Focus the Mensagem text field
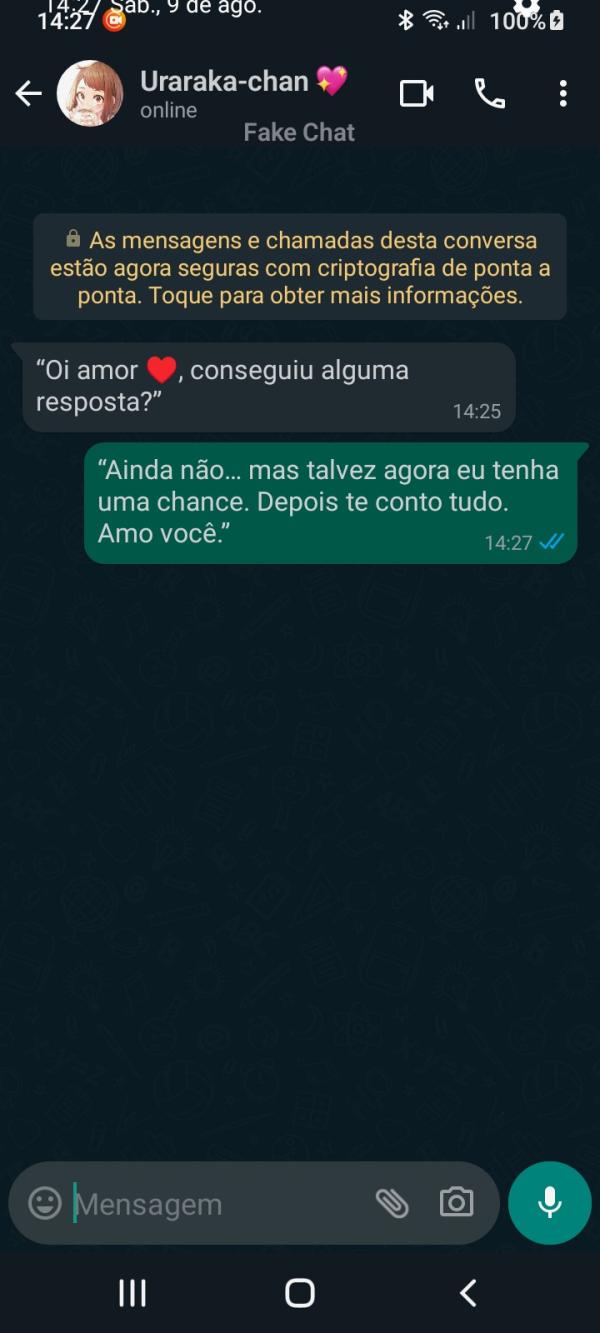 coord(215,1204)
